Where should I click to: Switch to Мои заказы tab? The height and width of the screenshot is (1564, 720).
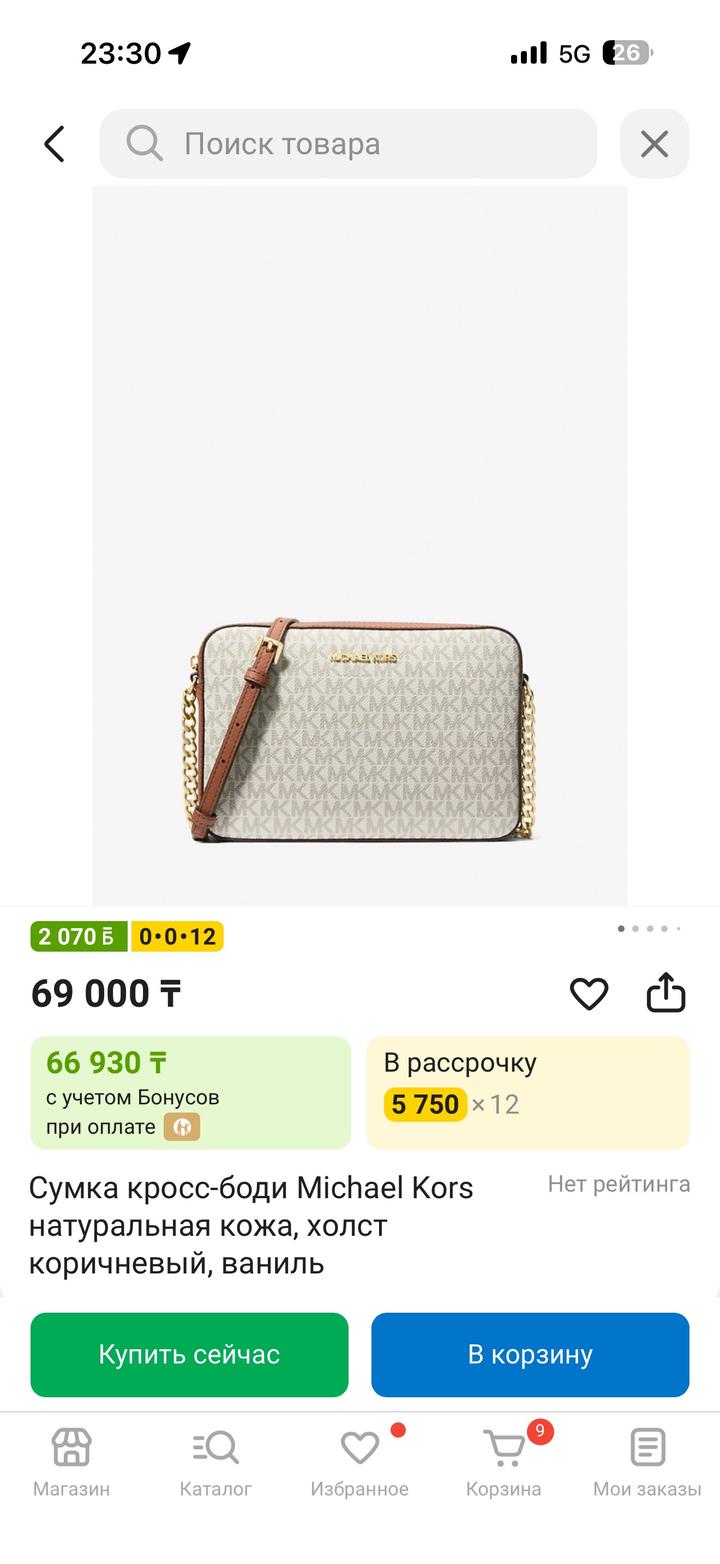click(647, 1460)
